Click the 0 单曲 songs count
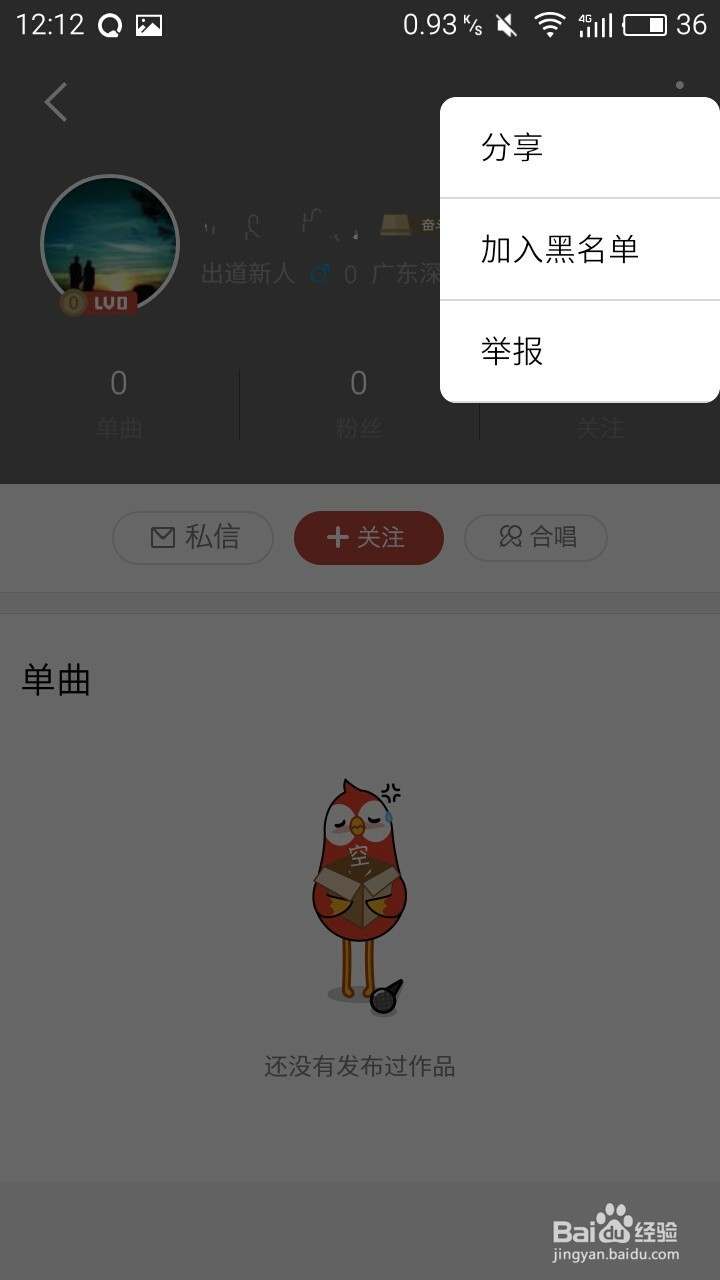This screenshot has height=1280, width=720. [x=119, y=400]
